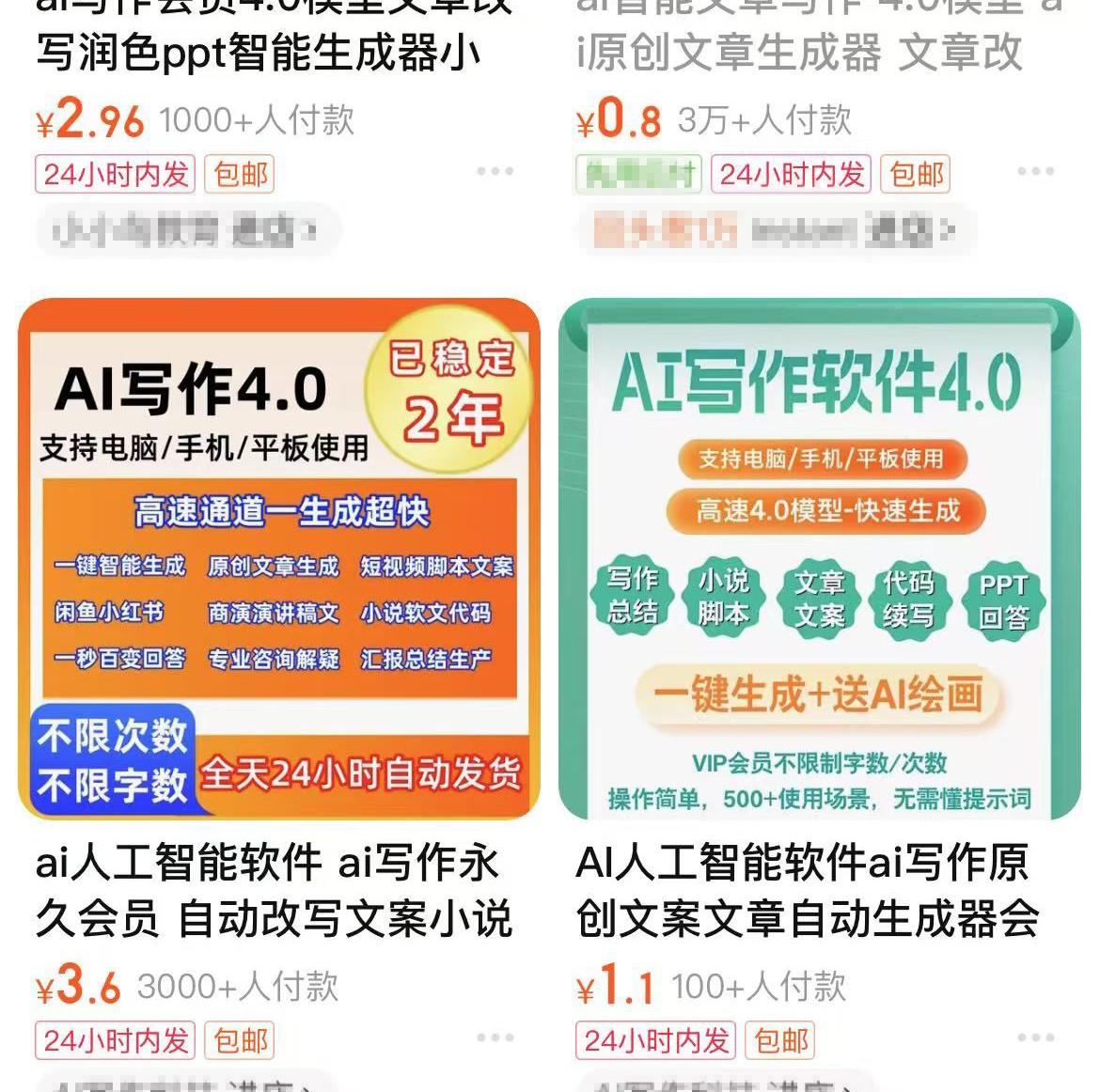Open the three-dot menu on the ¥1.1 item

click(1035, 1037)
